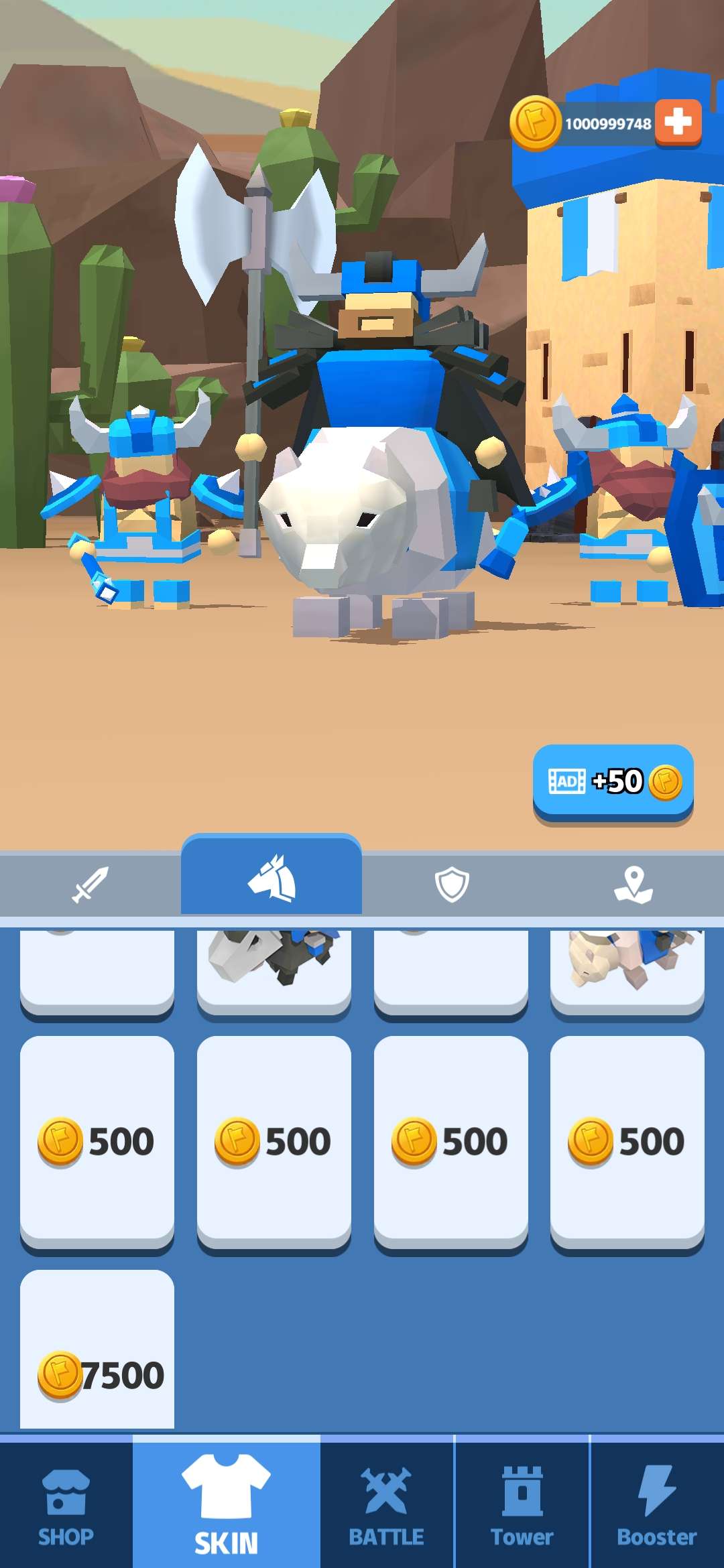Switch to the sword weapon skin tab
This screenshot has width=724, height=1568.
(90, 884)
